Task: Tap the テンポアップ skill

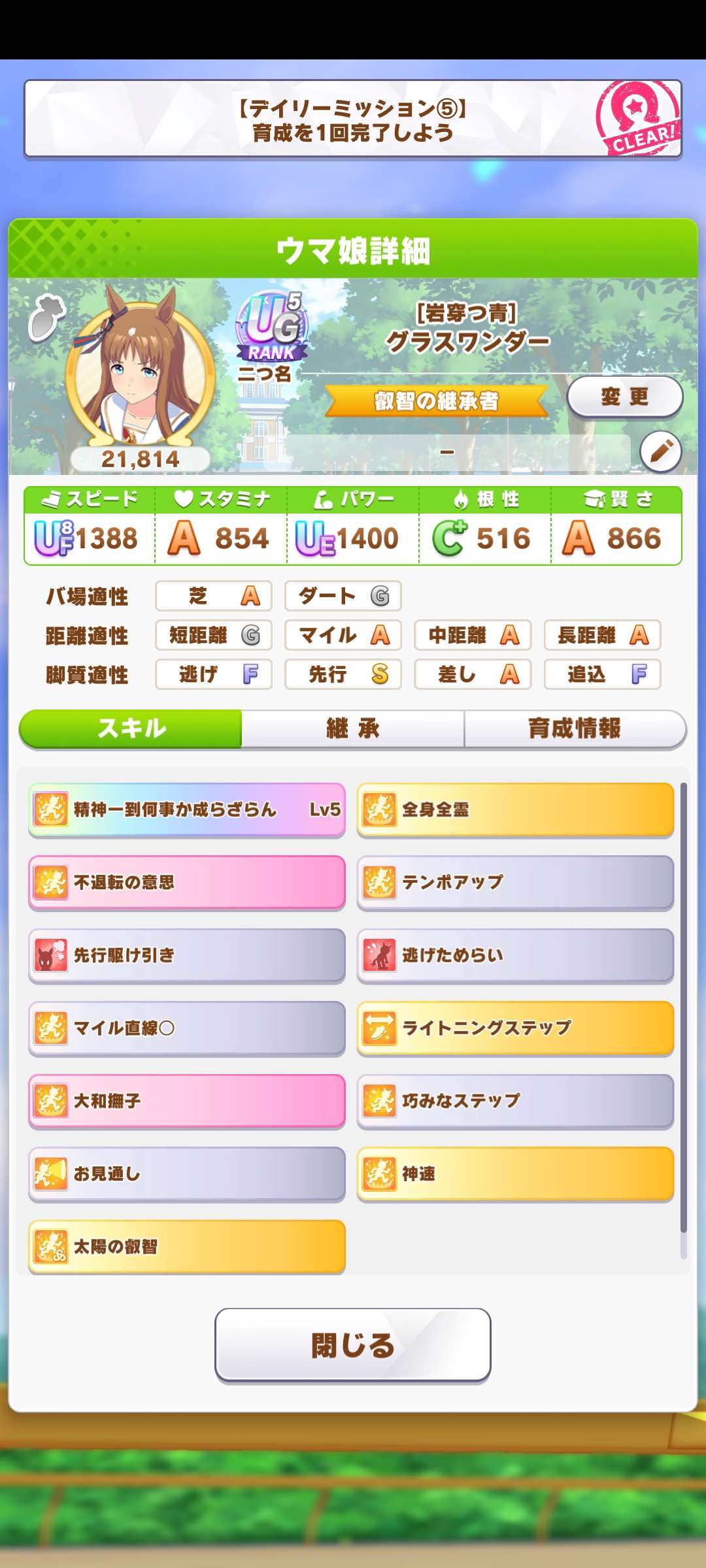Action: click(x=515, y=883)
